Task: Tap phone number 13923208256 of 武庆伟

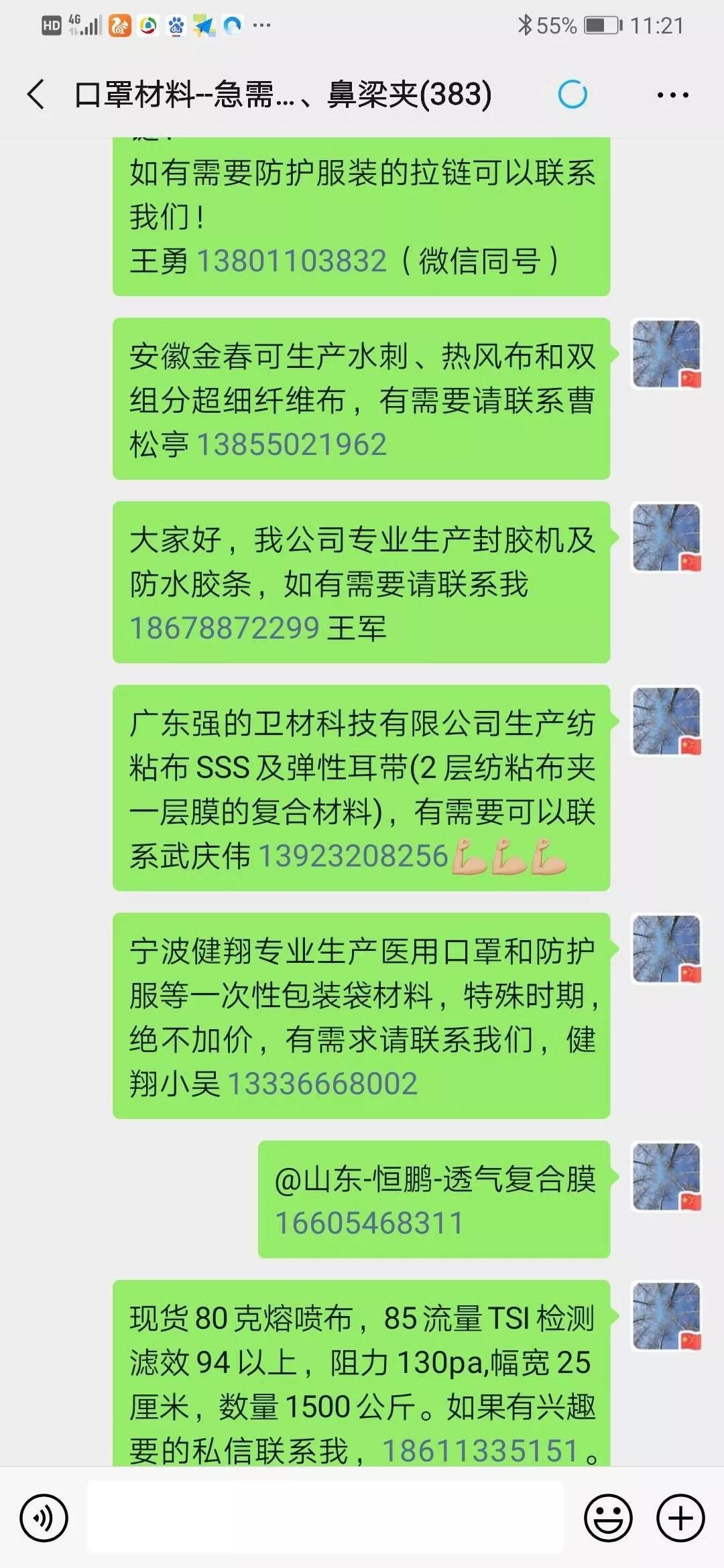Action: pyautogui.click(x=353, y=856)
